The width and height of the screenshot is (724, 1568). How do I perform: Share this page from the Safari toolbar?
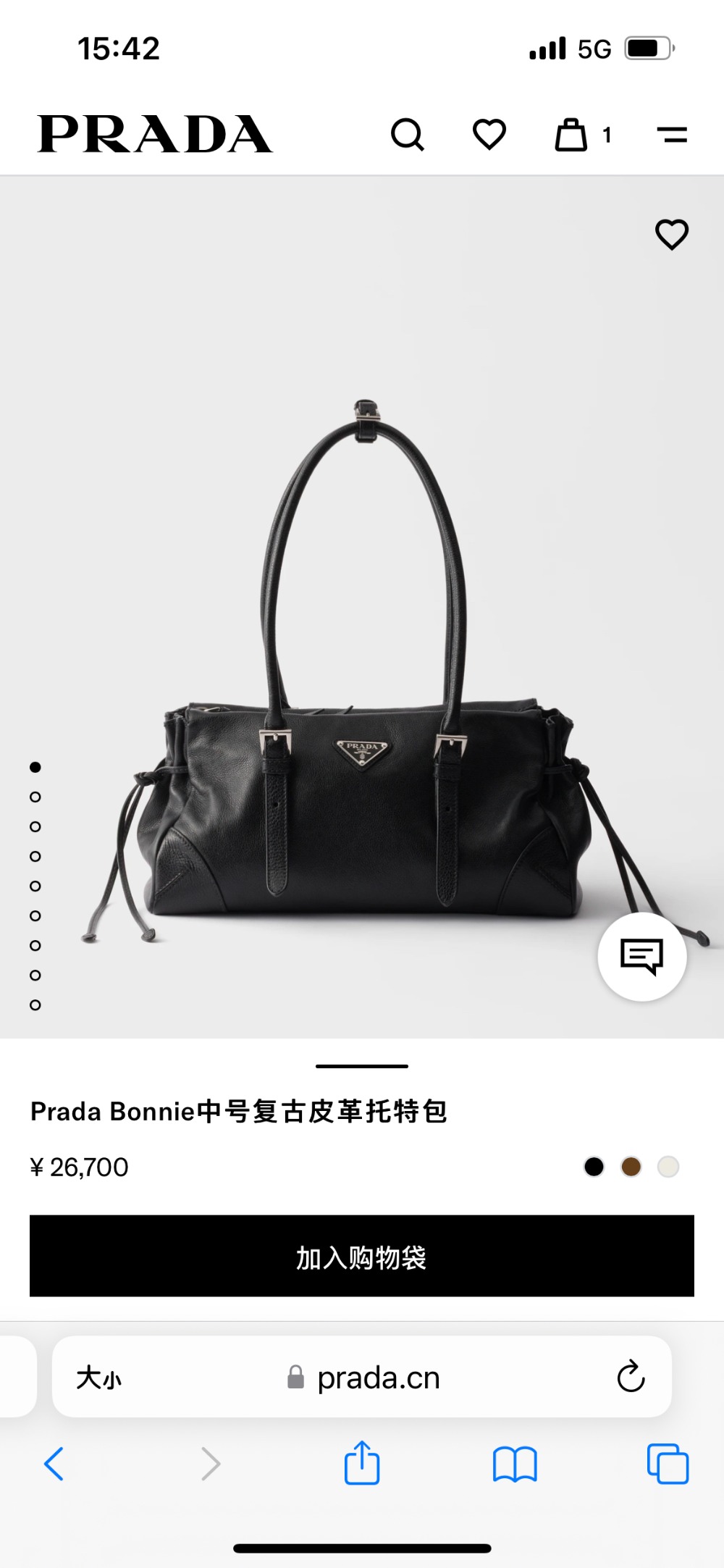pyautogui.click(x=362, y=1464)
